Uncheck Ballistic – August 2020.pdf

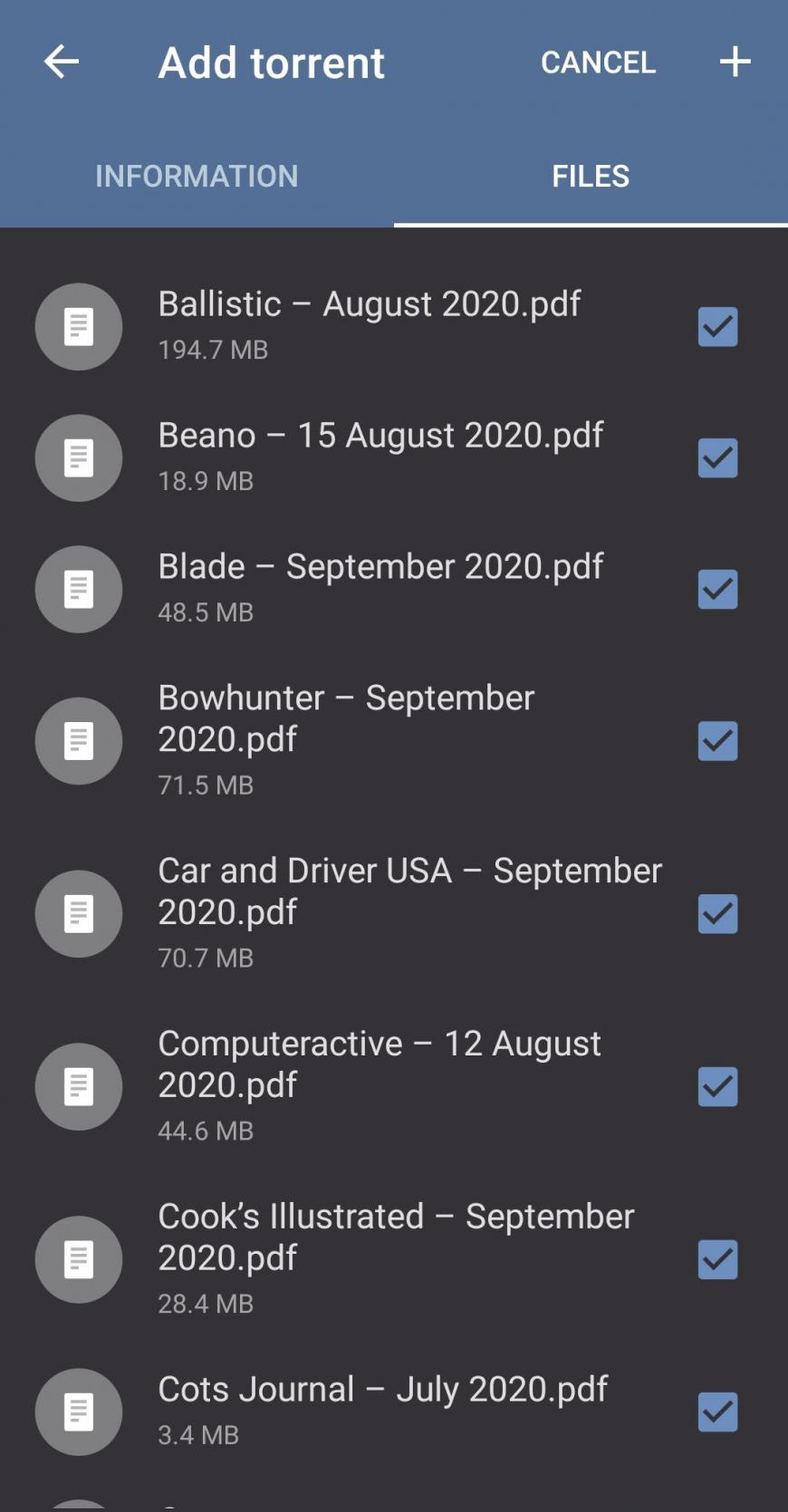click(717, 327)
